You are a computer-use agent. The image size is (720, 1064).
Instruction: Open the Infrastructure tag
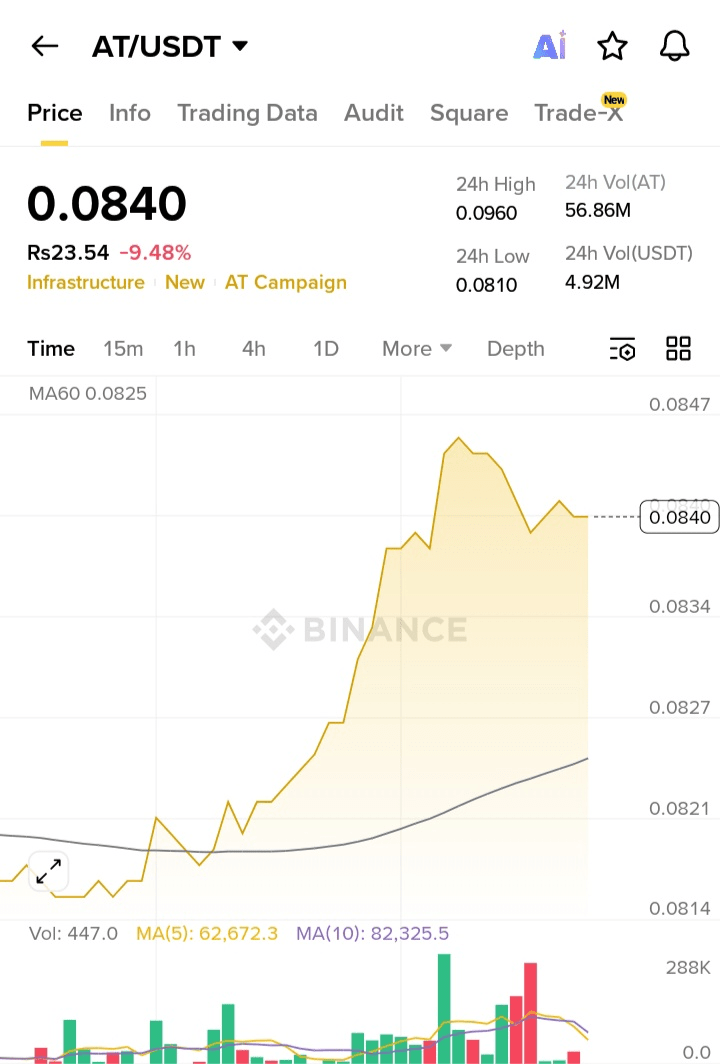point(86,282)
